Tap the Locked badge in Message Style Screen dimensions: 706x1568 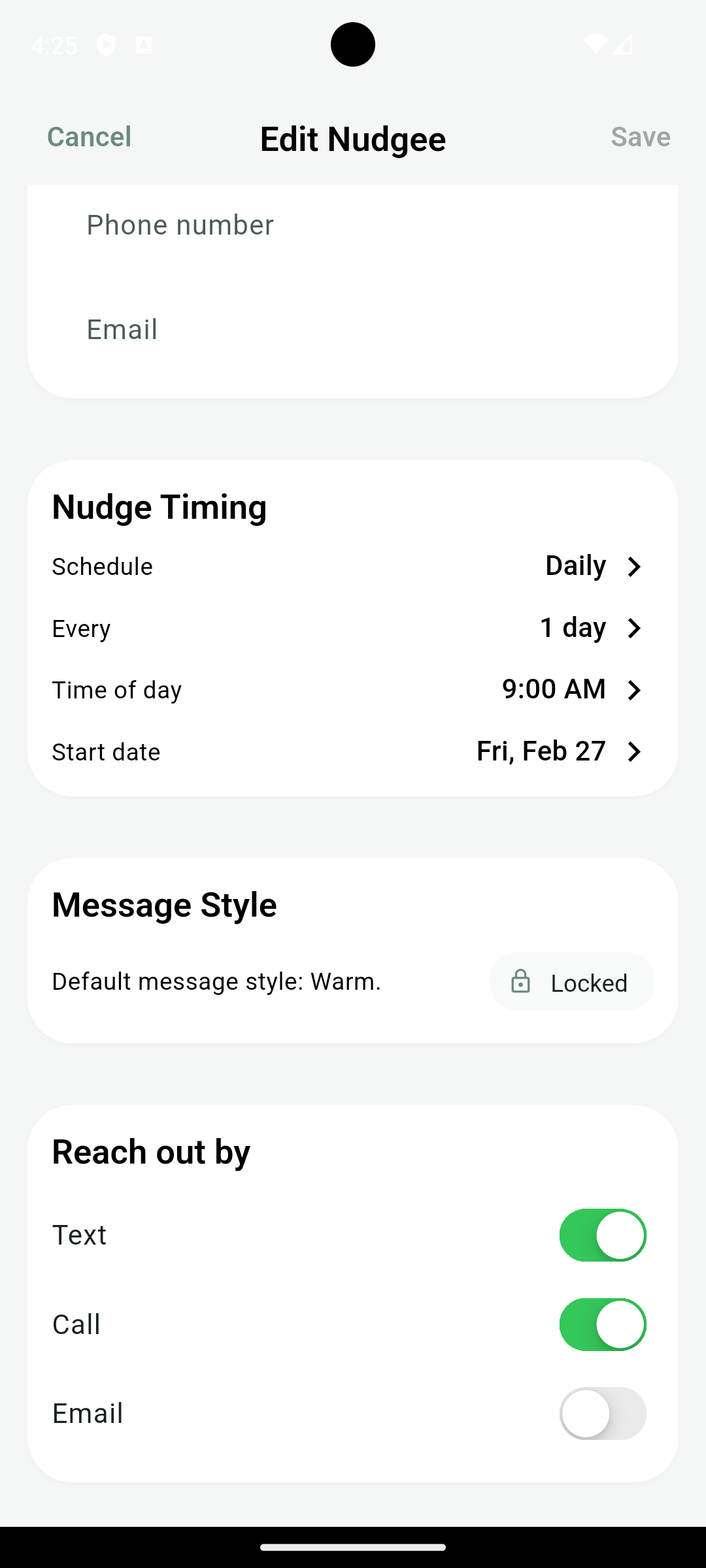[571, 982]
